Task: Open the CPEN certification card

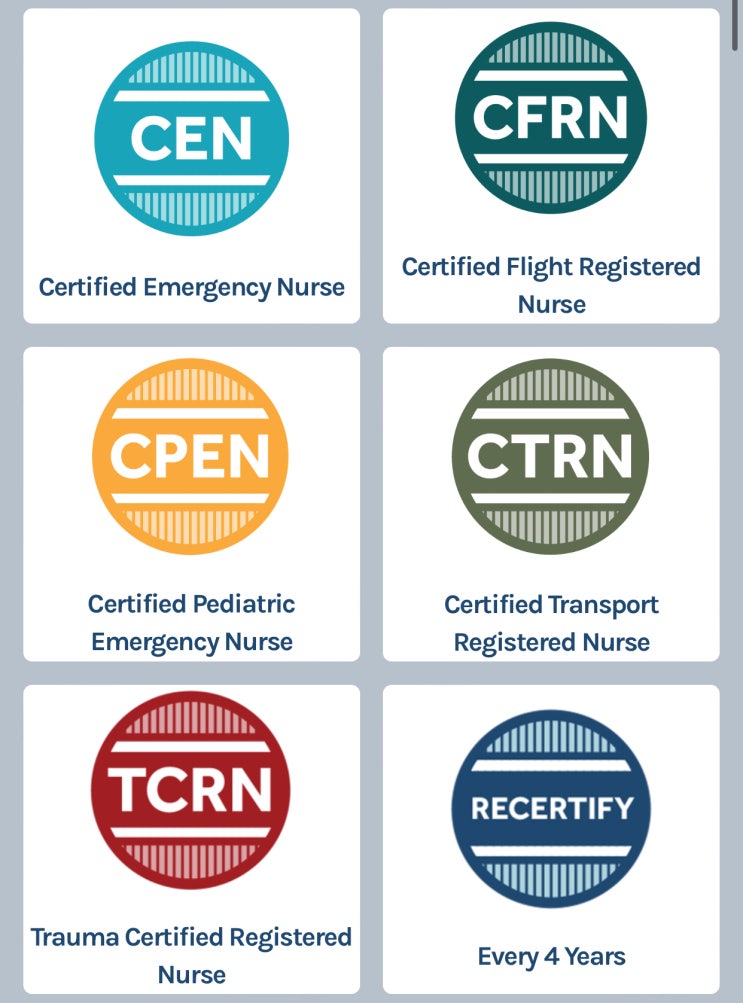Action: pos(192,503)
